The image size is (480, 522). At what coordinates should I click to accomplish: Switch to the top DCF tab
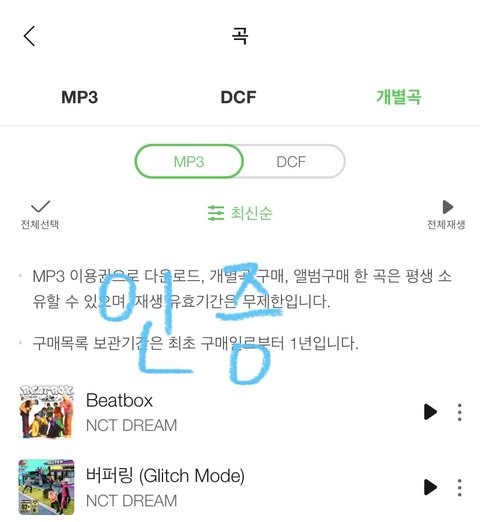pos(238,97)
